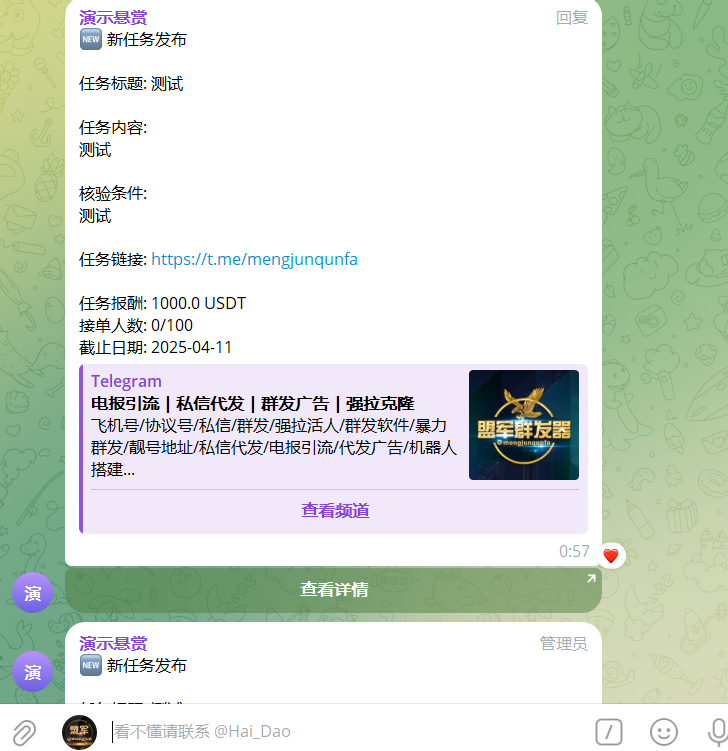Open 演示悬赏 sender name in first message
Screen dimensions: 728x751
pos(113,18)
